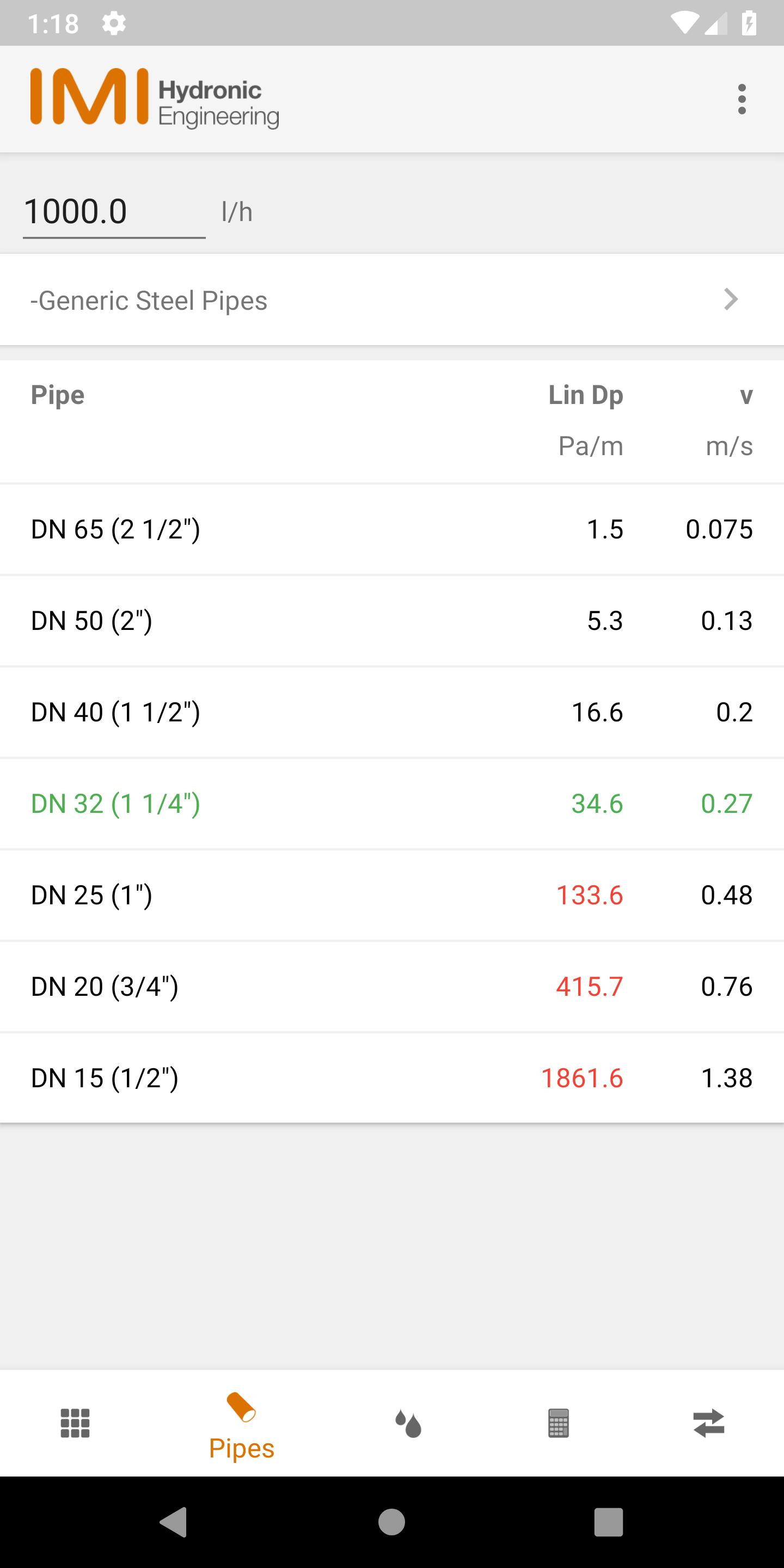Open the three-dot overflow menu
Viewport: 784px width, 1568px height.
(742, 99)
